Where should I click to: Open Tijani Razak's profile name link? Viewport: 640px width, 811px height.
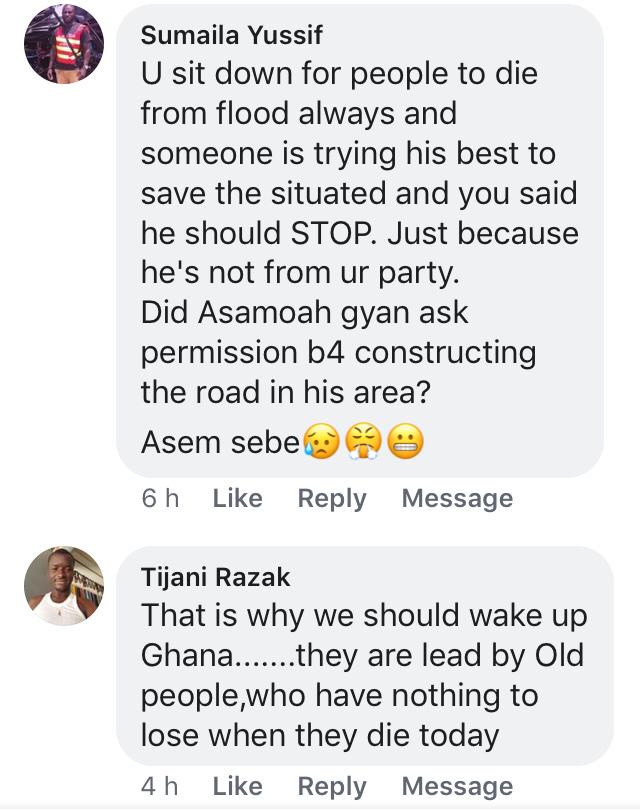coord(215,577)
